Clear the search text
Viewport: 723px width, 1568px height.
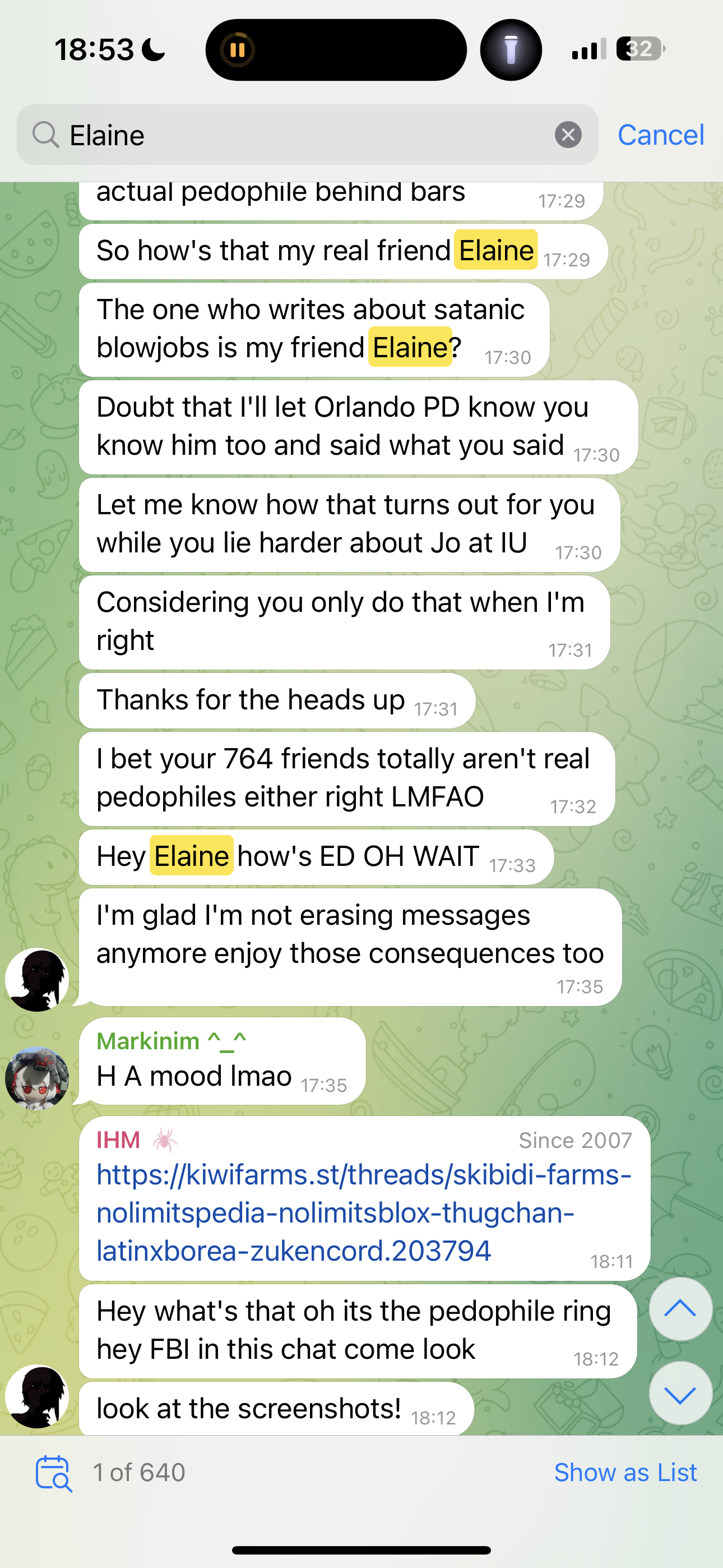pos(568,135)
